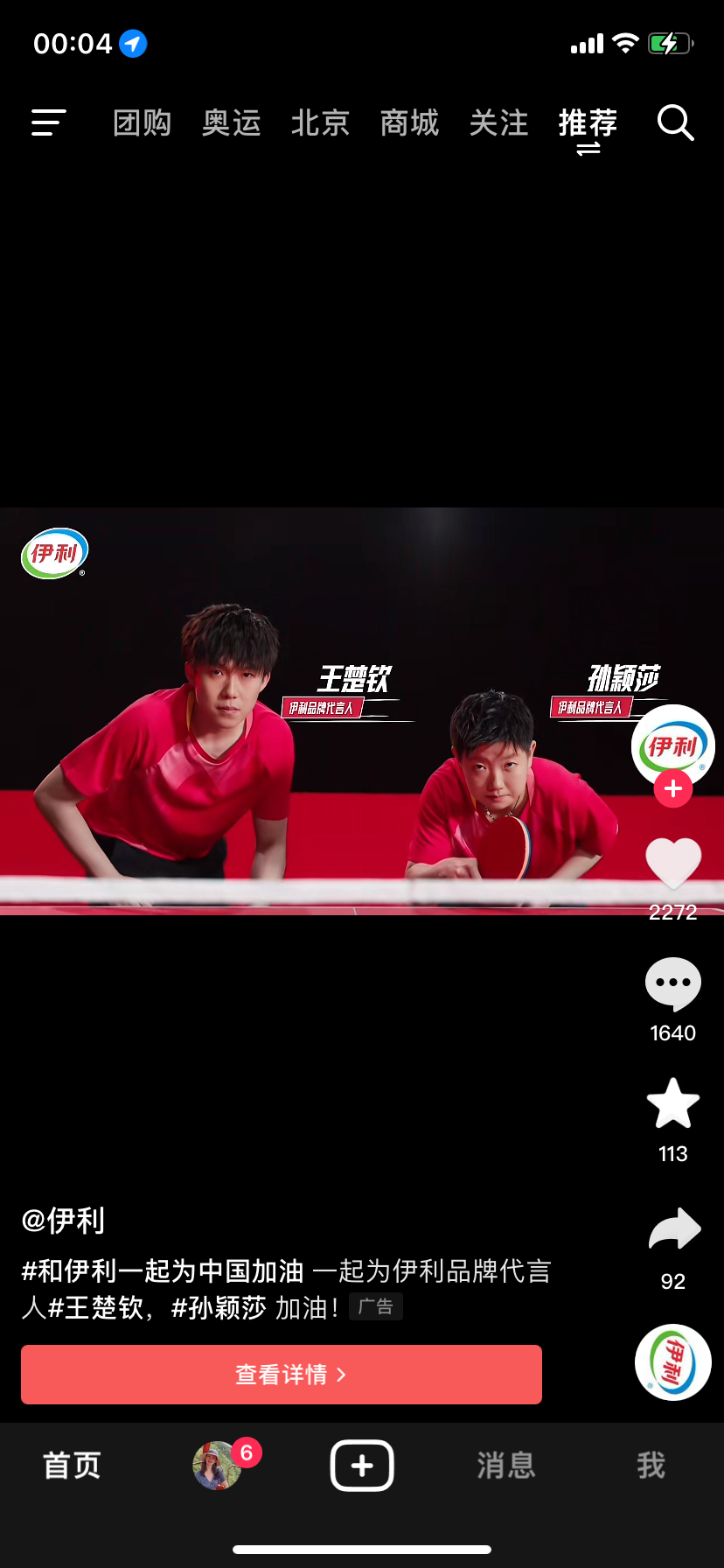Open the @伊利 profile name
The image size is (724, 1568).
[x=63, y=1220]
